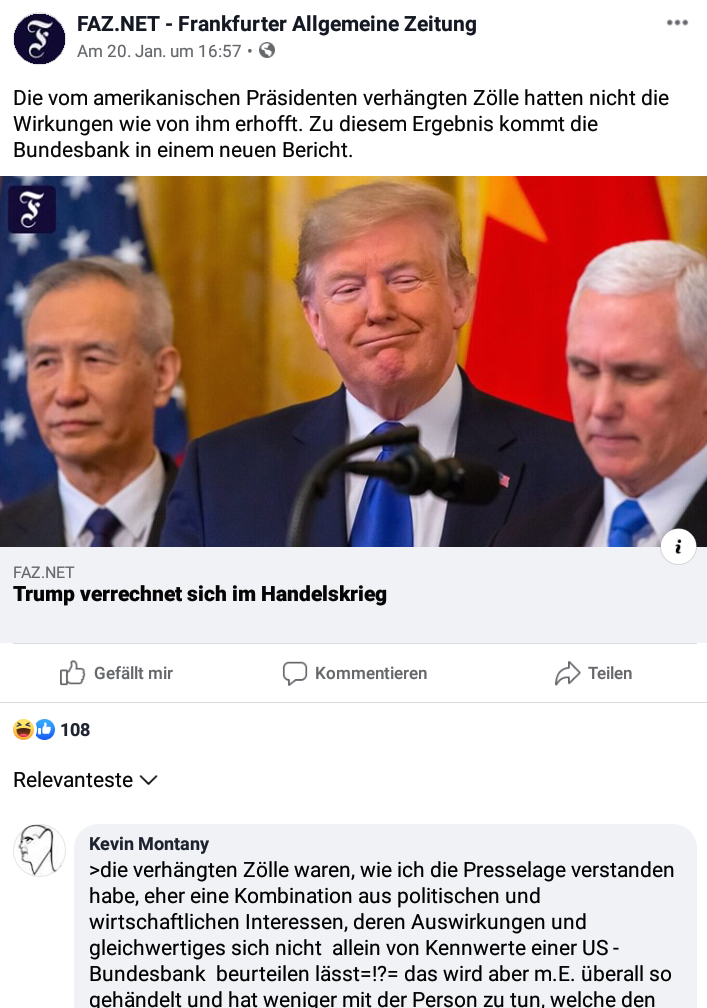Tap Kommentieren to write a comment
The width and height of the screenshot is (707, 1008).
(354, 673)
